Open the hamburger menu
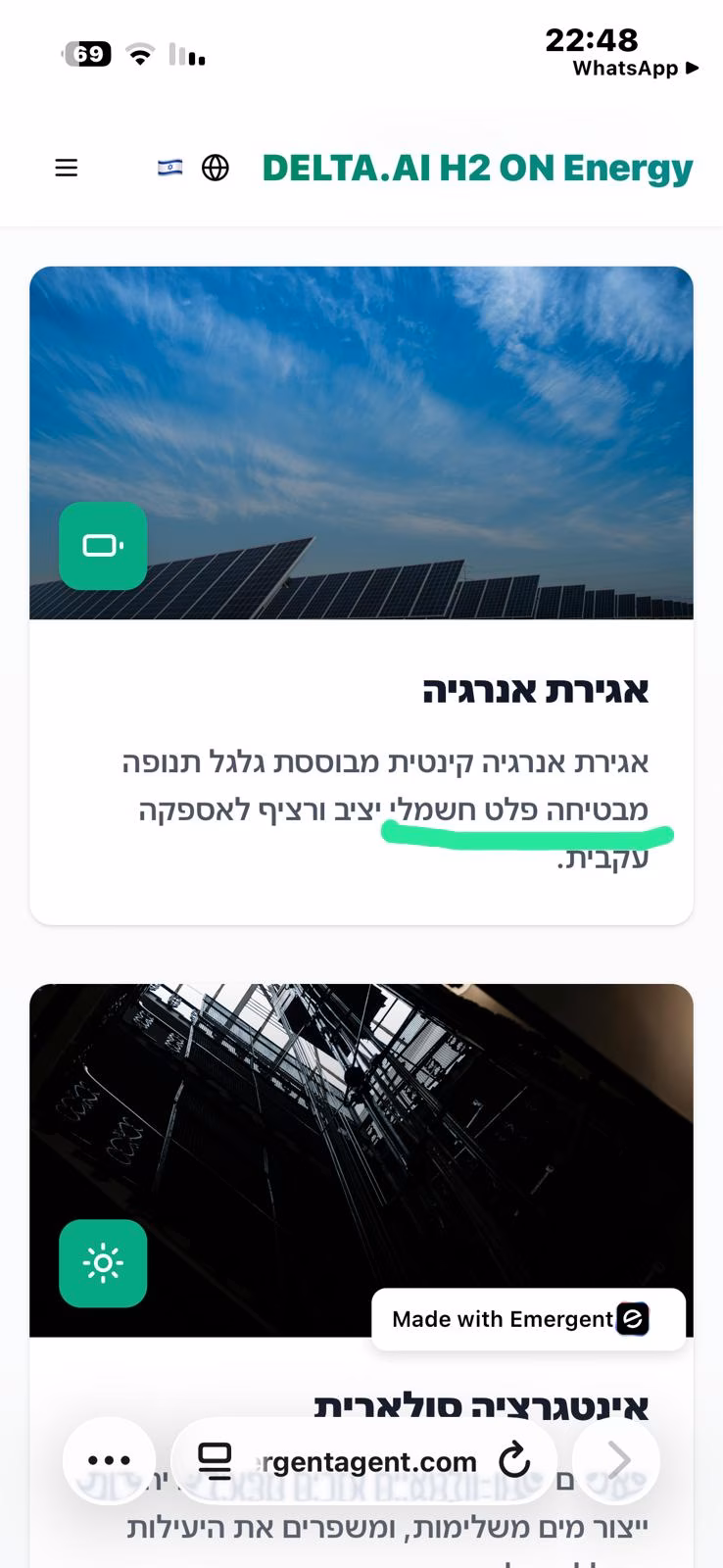 click(x=66, y=168)
